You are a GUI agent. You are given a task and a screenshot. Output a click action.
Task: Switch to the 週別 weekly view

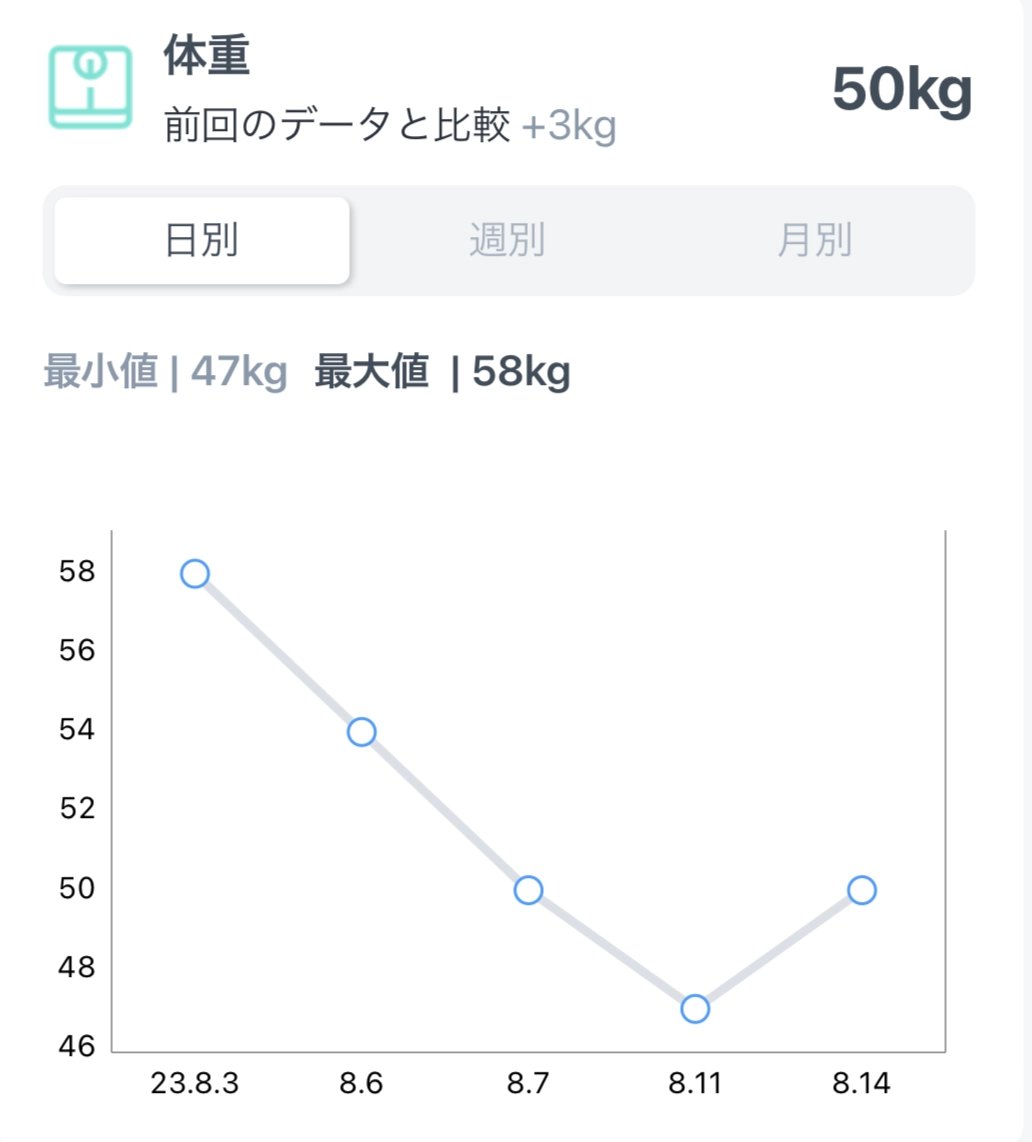(x=507, y=241)
